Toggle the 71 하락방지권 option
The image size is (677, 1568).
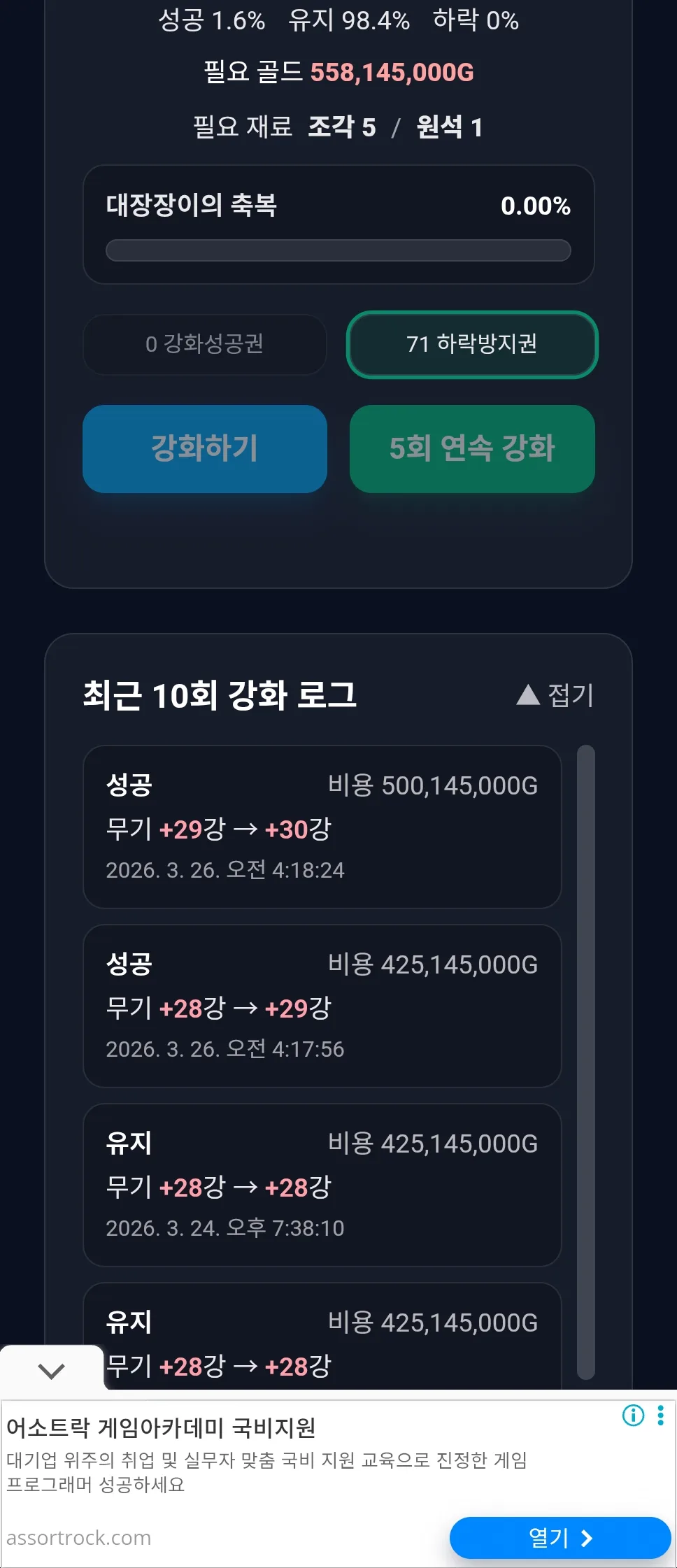click(x=472, y=344)
